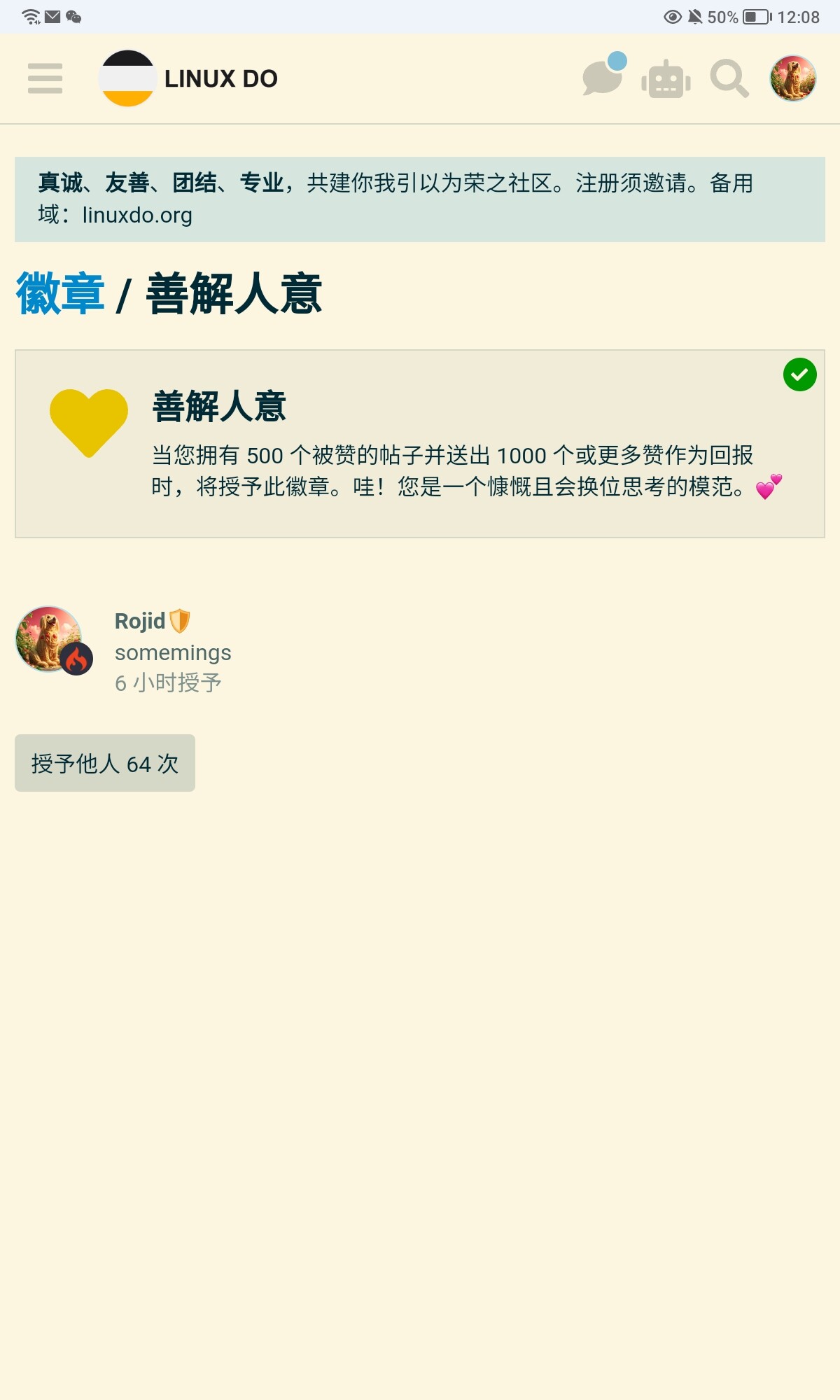The image size is (840, 1400).
Task: Open the 善解人意 badge title link
Action: click(x=219, y=407)
